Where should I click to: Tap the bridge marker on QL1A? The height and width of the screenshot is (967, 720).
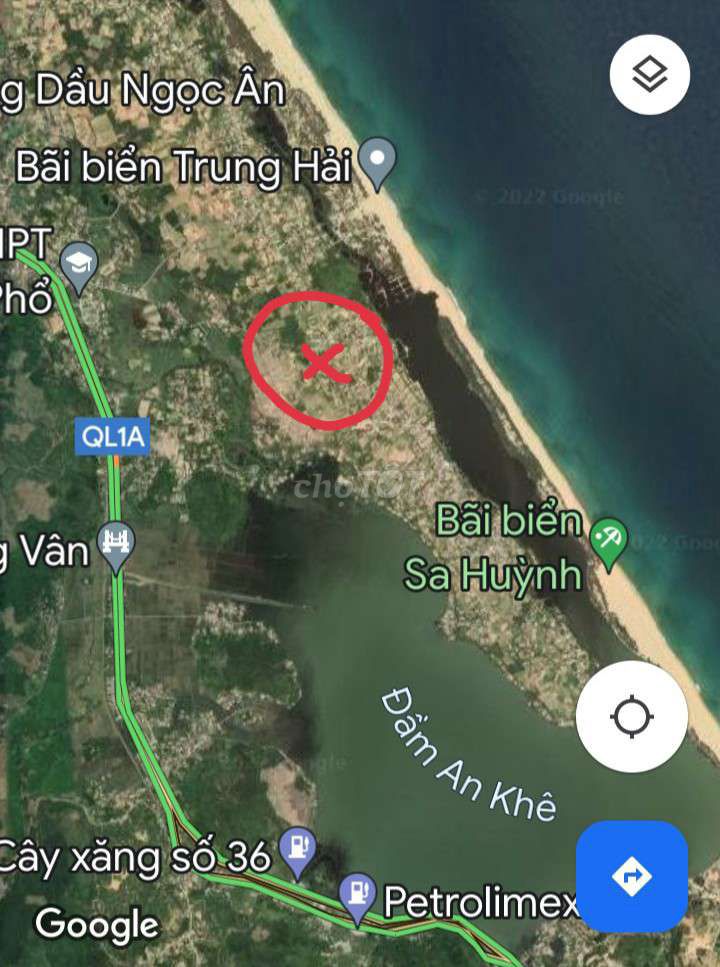[117, 546]
